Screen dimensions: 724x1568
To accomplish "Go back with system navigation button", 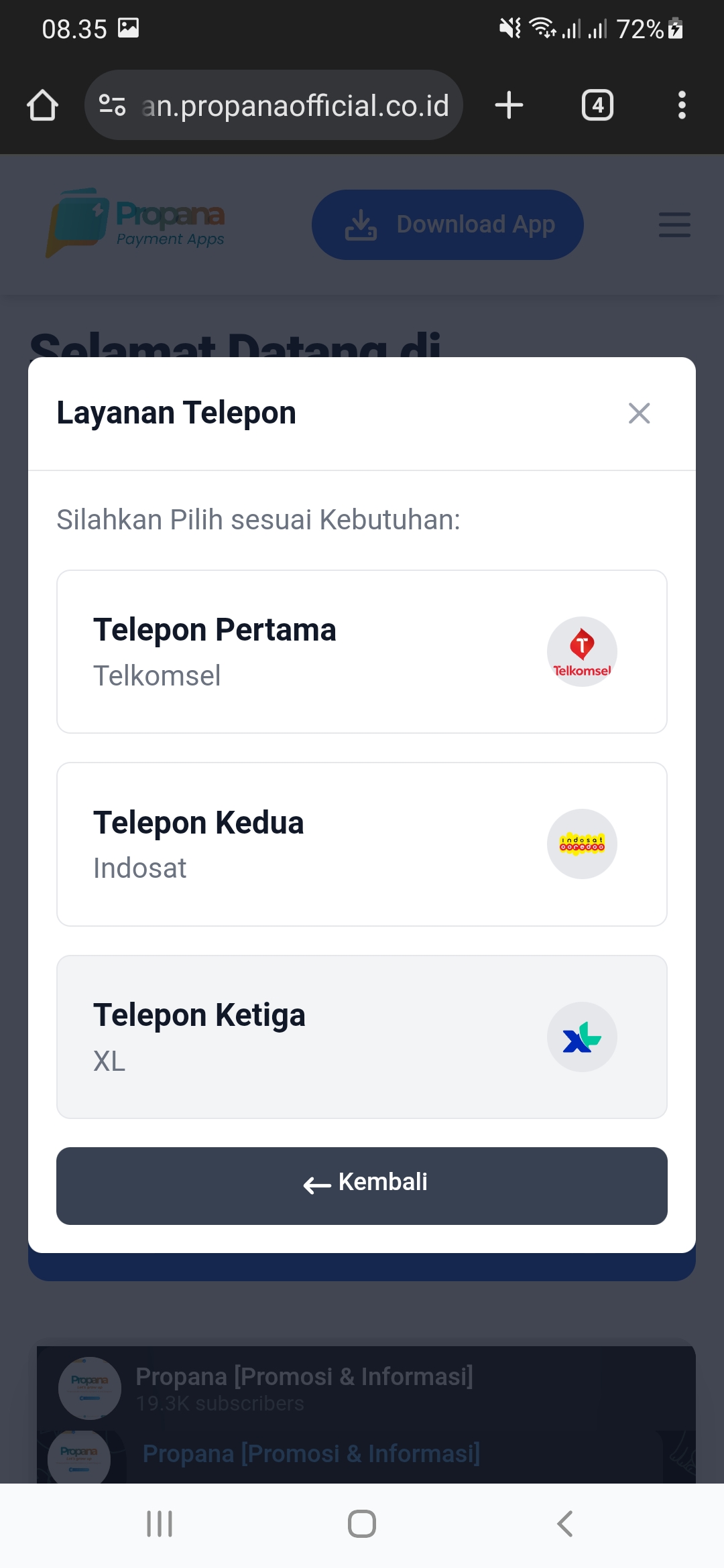I will [564, 1524].
